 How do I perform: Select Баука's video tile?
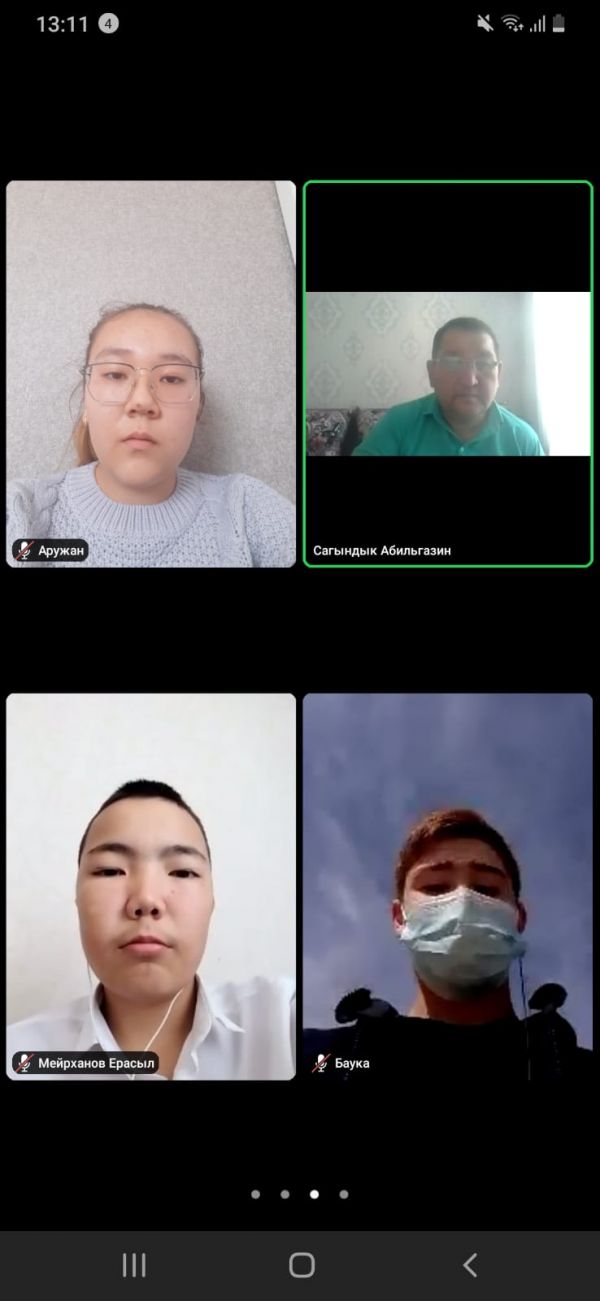(448, 886)
